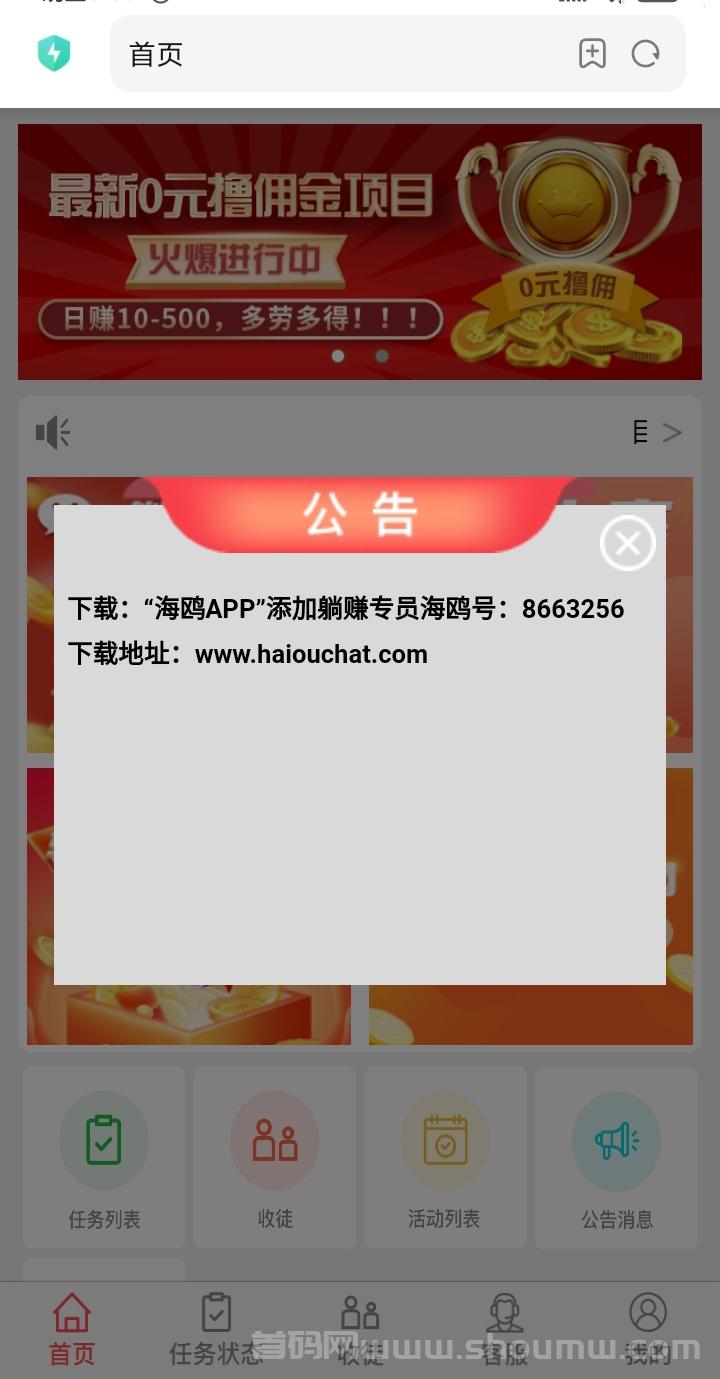Open the 收徒 shortcut tile
Screen dimensions: 720x1379
(275, 1158)
